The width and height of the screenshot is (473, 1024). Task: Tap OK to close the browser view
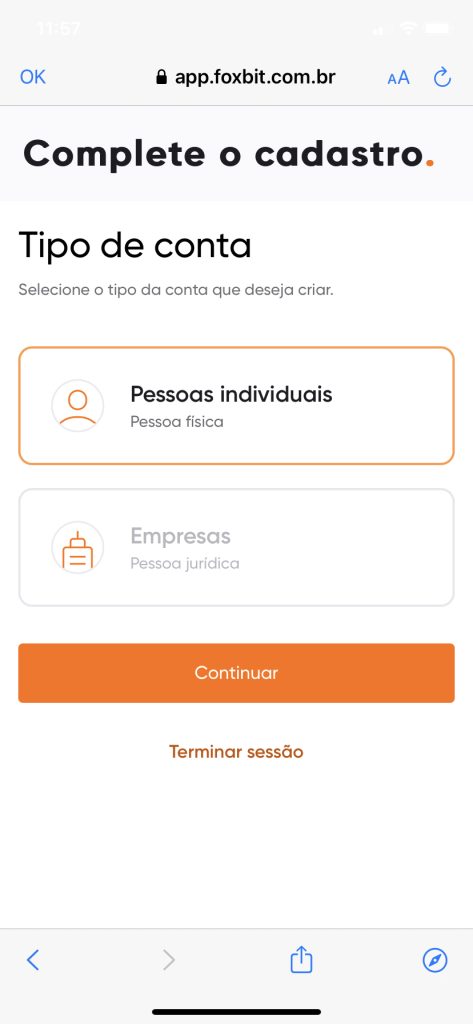tap(33, 77)
